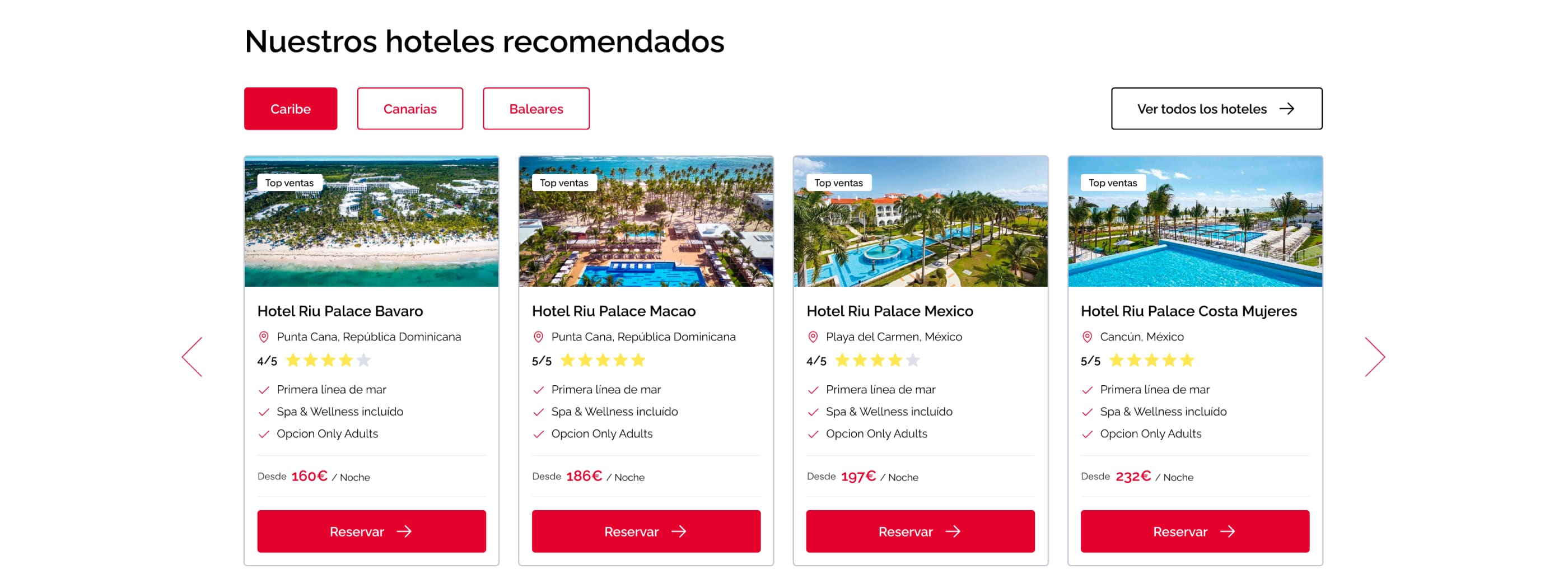Screen dimensions: 1568x588
Task: Show next hotels with right arrow
Action: point(1374,357)
